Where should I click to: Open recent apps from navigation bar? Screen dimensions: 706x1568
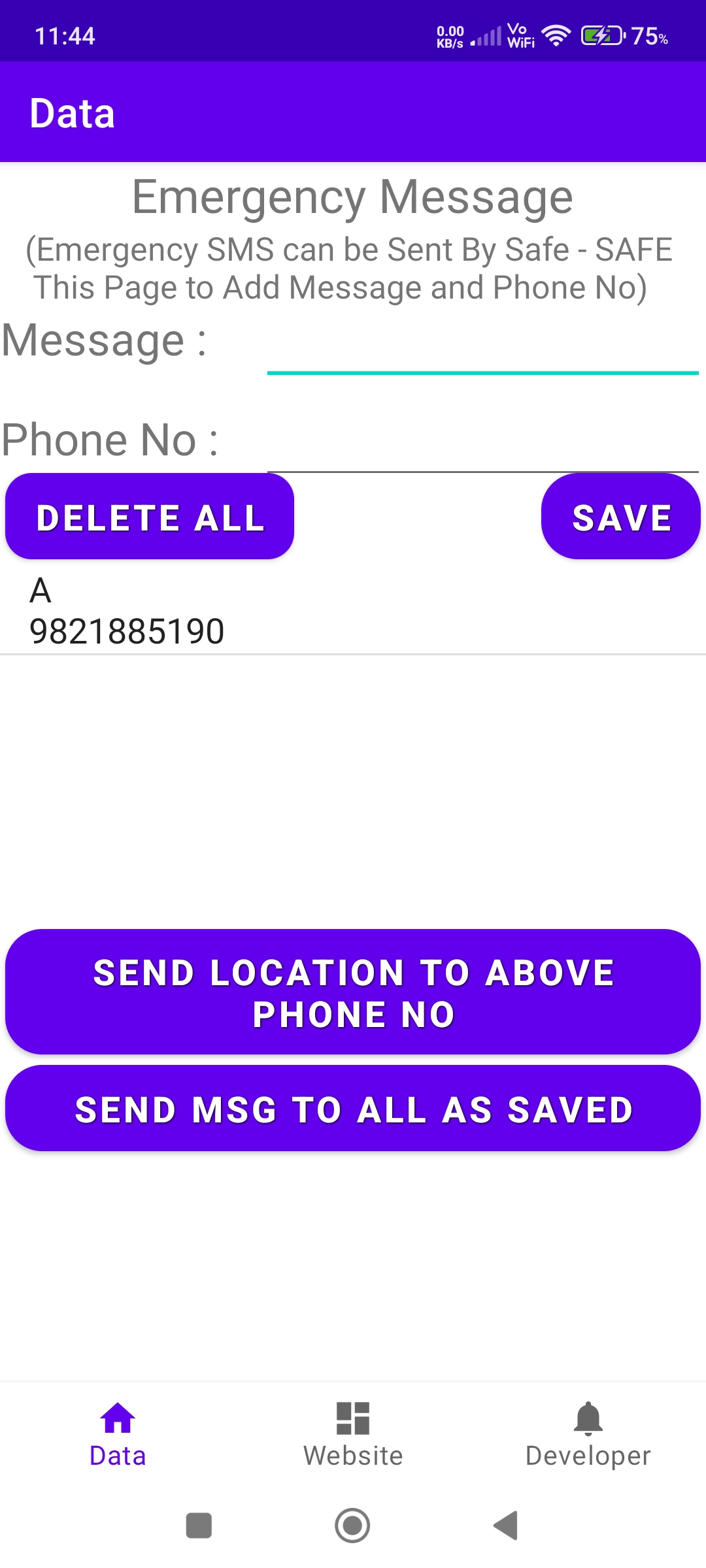(x=199, y=1526)
